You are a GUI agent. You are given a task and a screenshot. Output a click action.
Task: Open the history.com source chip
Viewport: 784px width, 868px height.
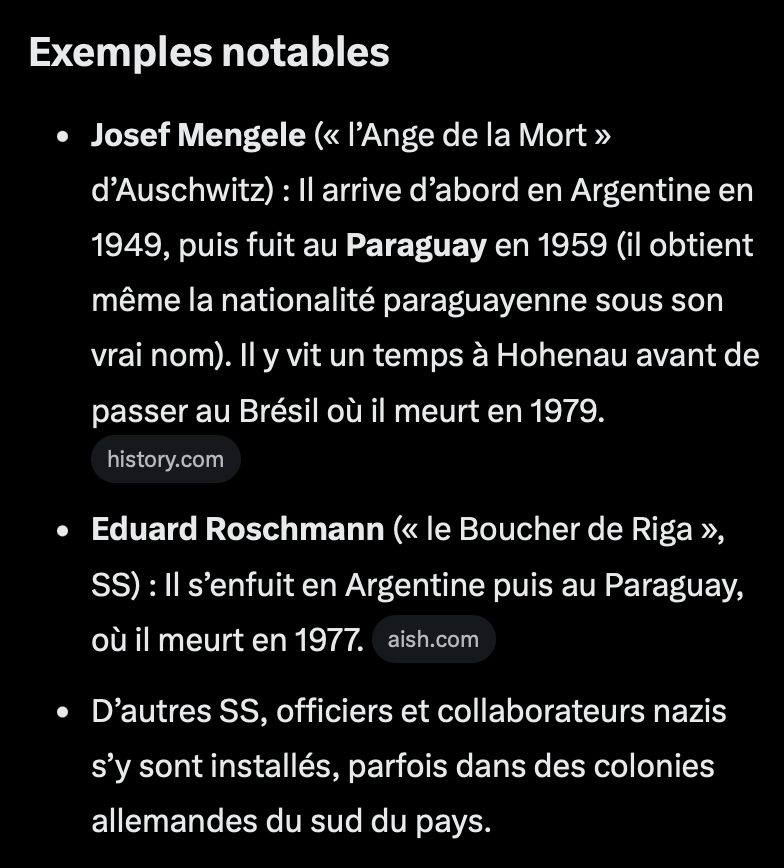tap(166, 459)
